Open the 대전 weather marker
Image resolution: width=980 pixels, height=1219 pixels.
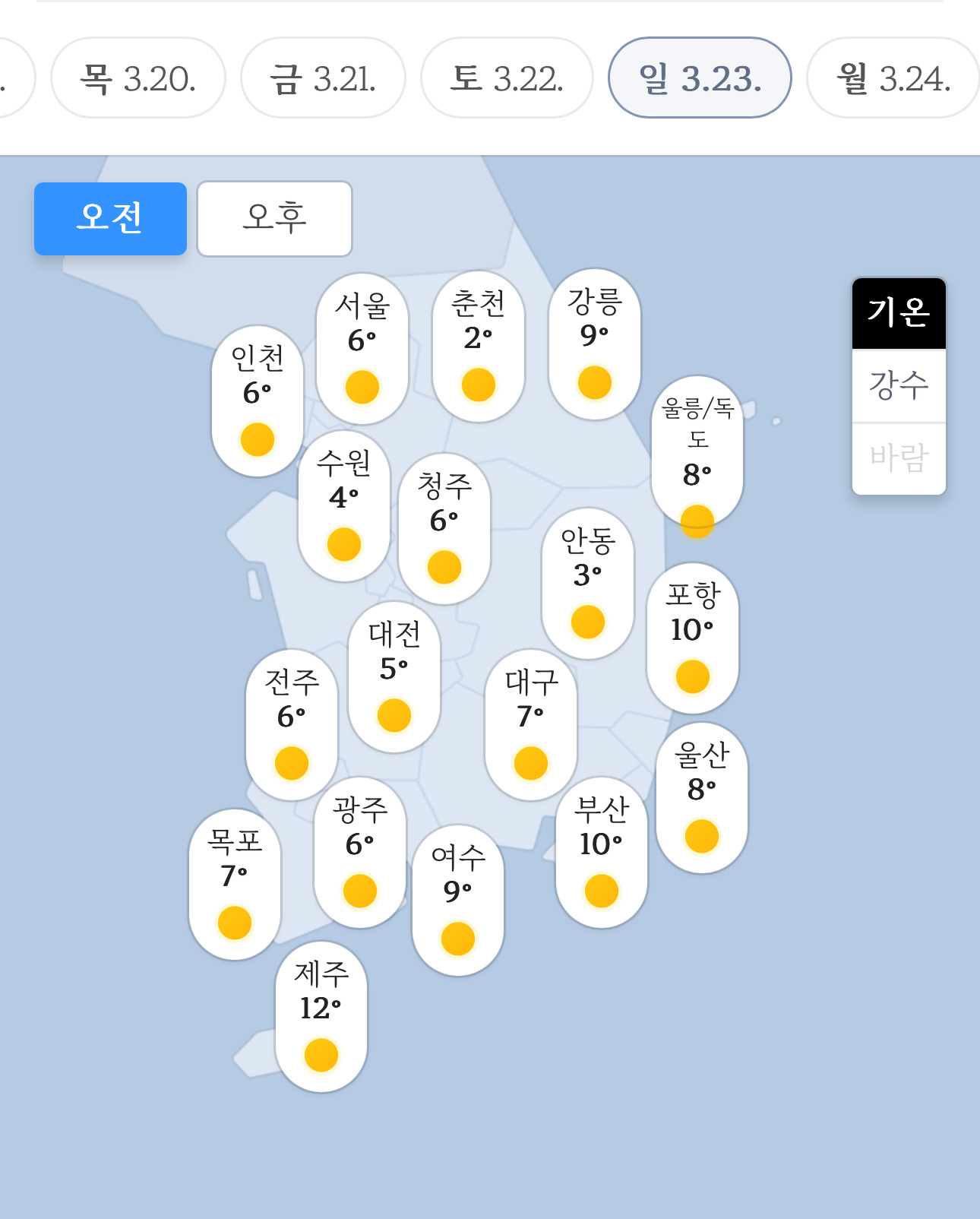click(x=394, y=676)
